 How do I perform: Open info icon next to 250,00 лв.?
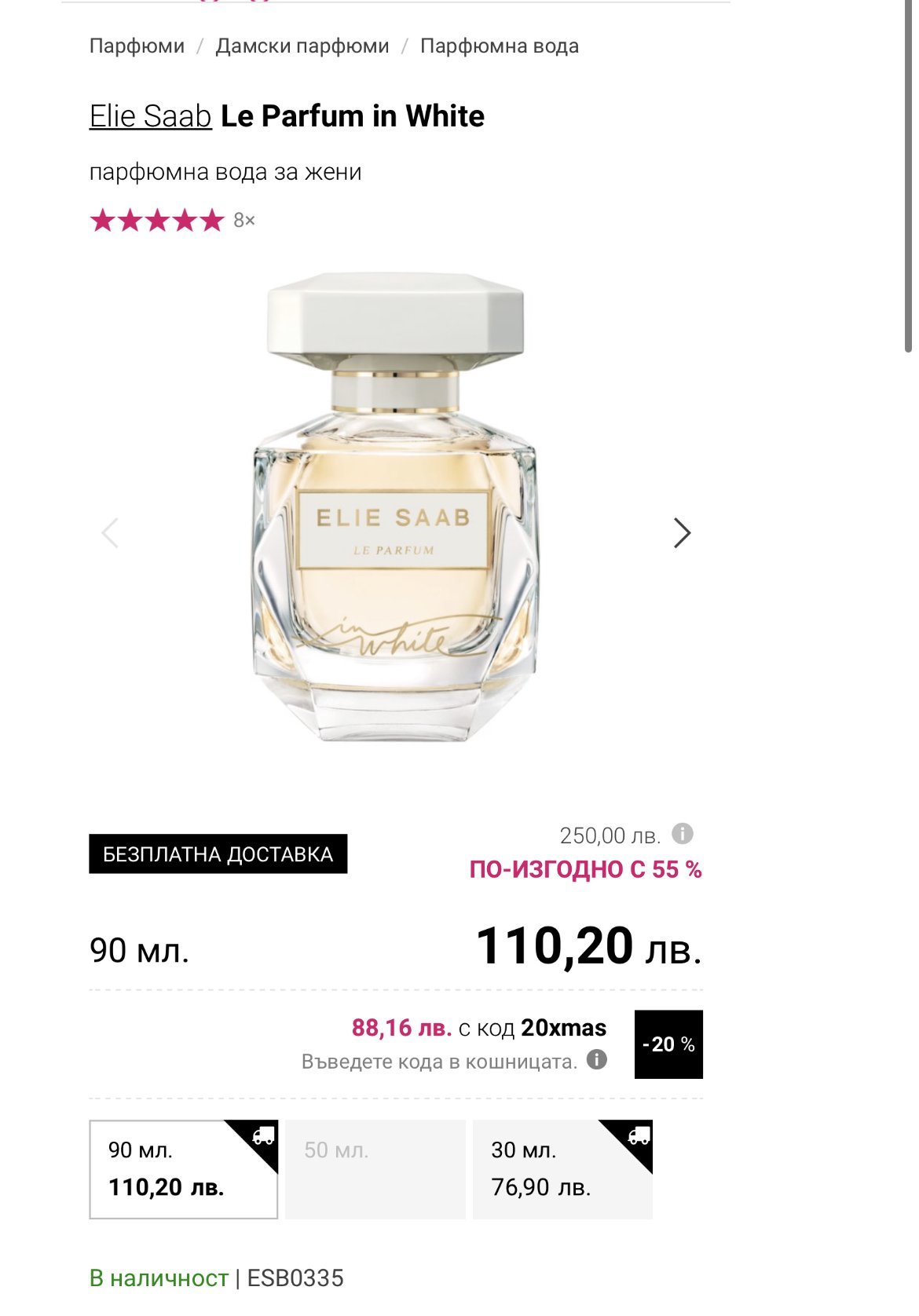point(683,834)
